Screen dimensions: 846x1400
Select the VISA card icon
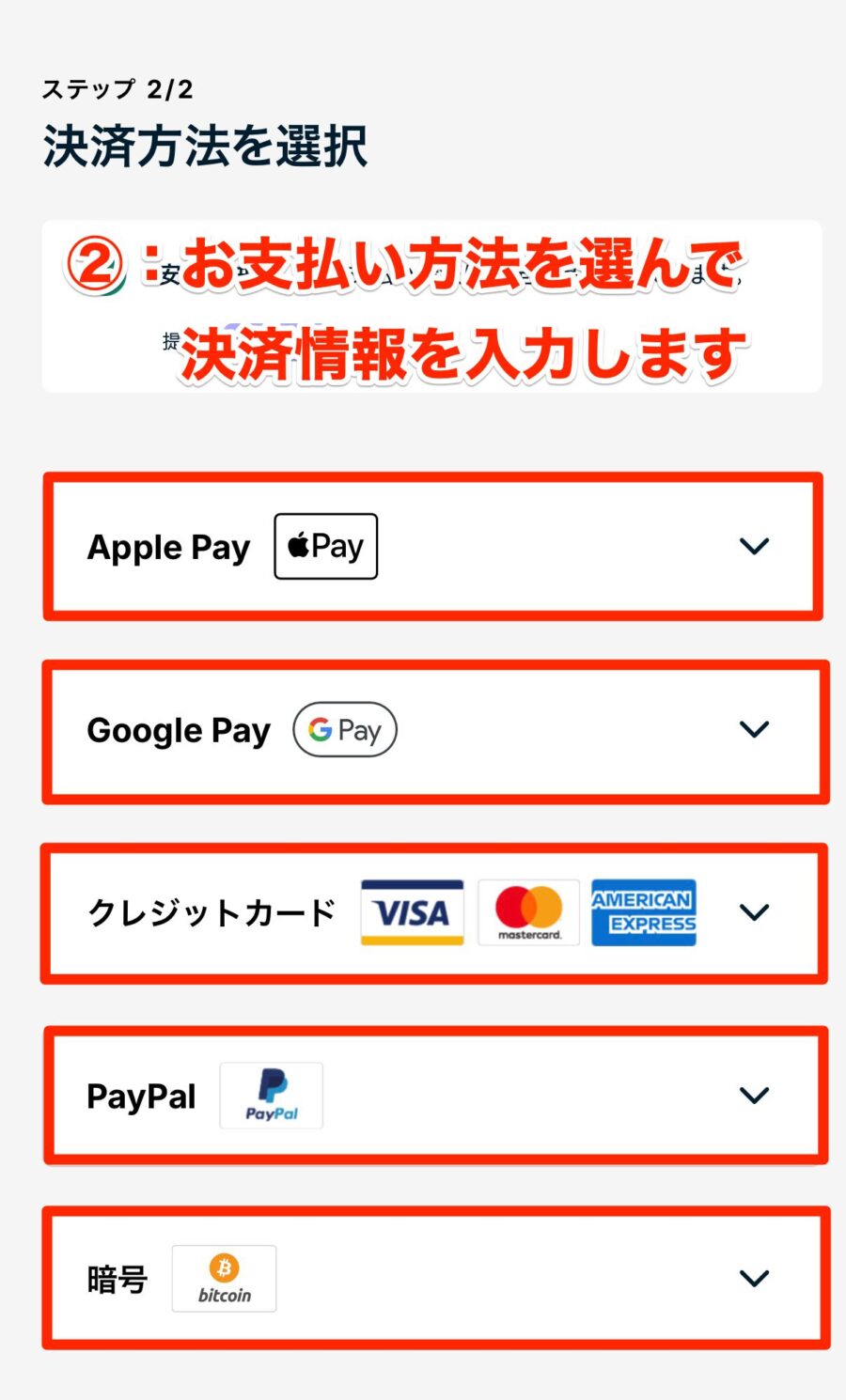pyautogui.click(x=412, y=911)
